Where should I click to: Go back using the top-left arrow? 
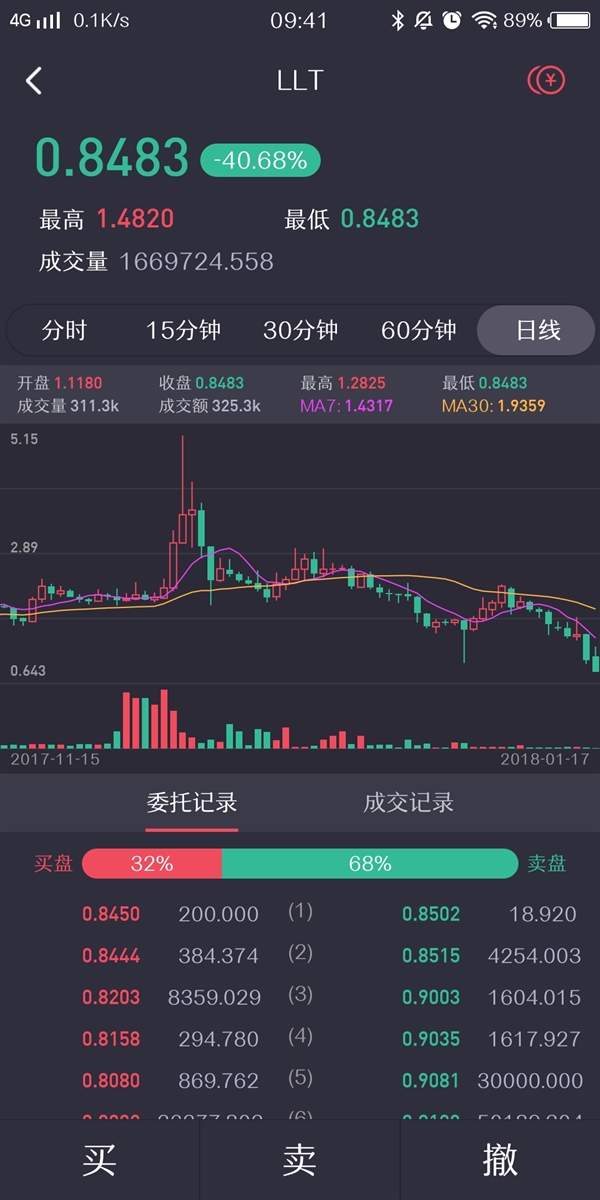pos(34,81)
